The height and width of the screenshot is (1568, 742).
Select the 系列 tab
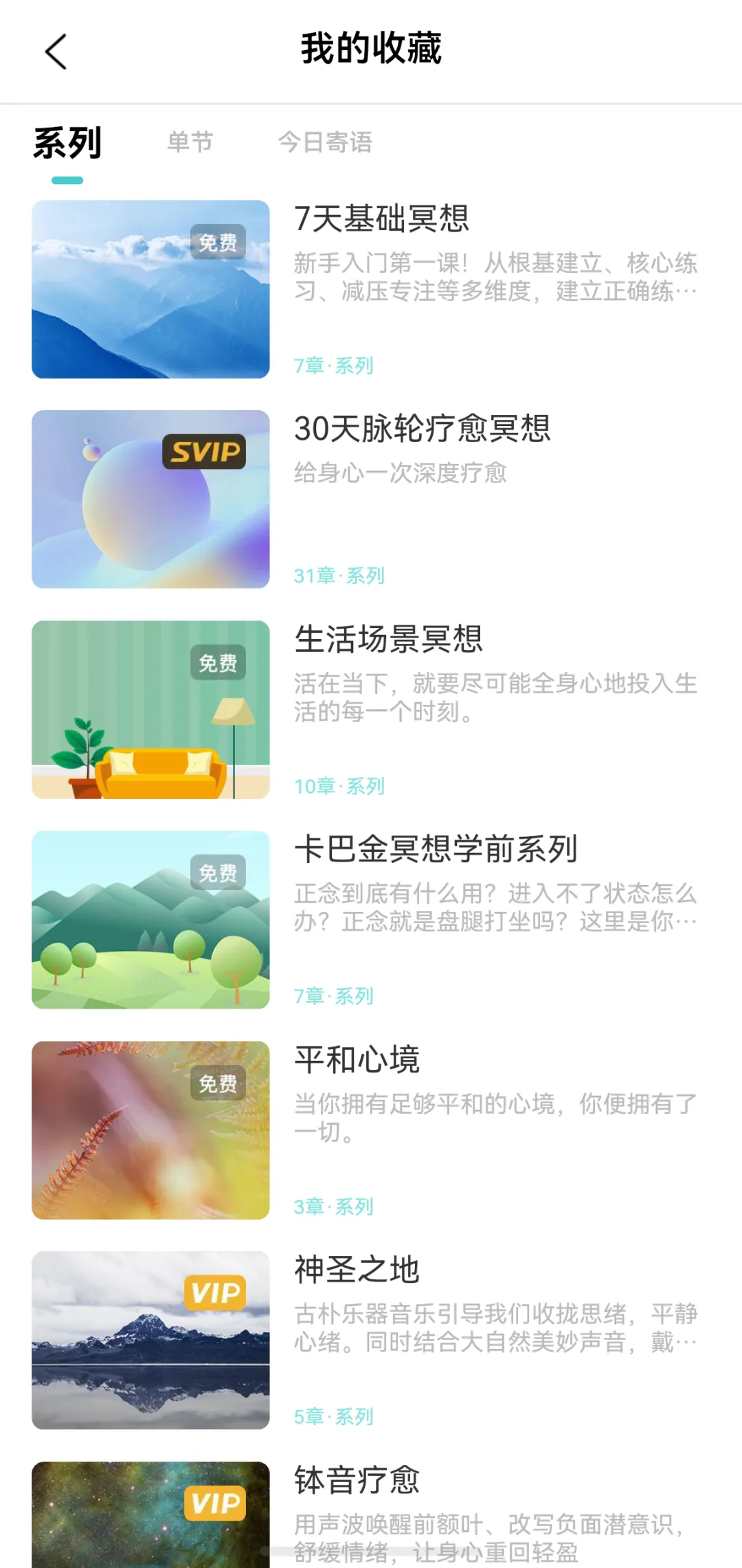(67, 143)
